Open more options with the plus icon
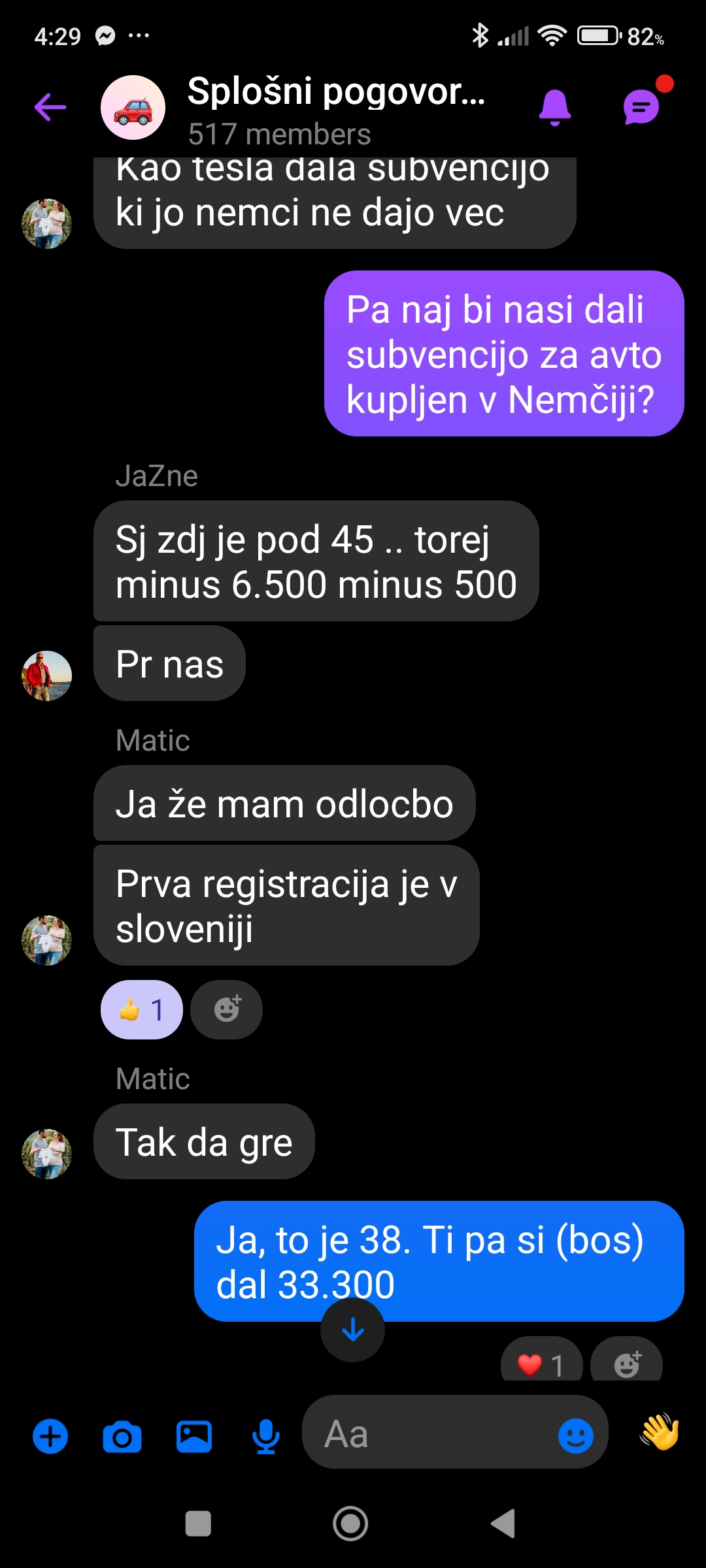The image size is (706, 1568). (50, 1436)
